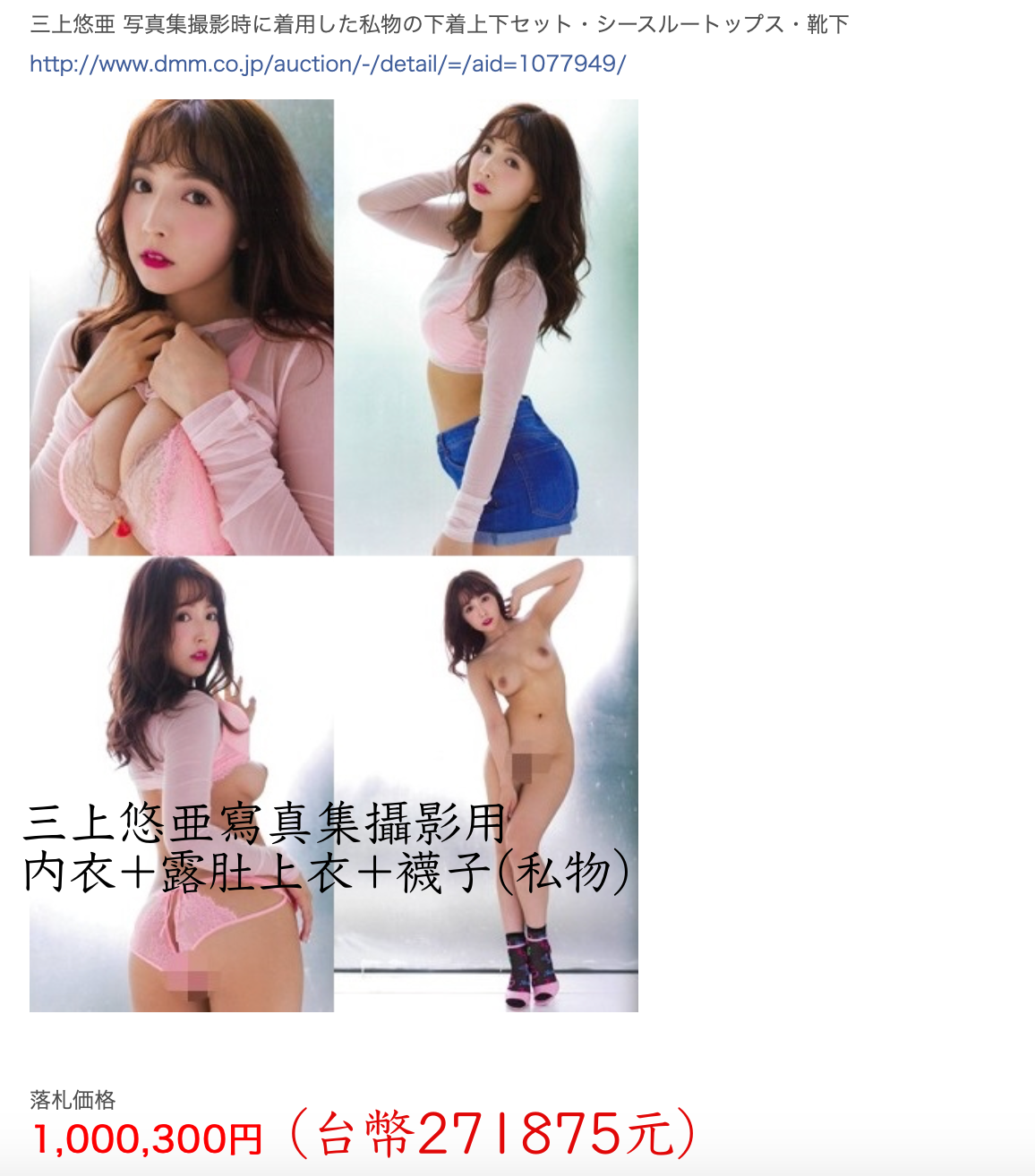Open the dmm.co.jp auction detail link
The image size is (1035, 1176).
coord(328,64)
